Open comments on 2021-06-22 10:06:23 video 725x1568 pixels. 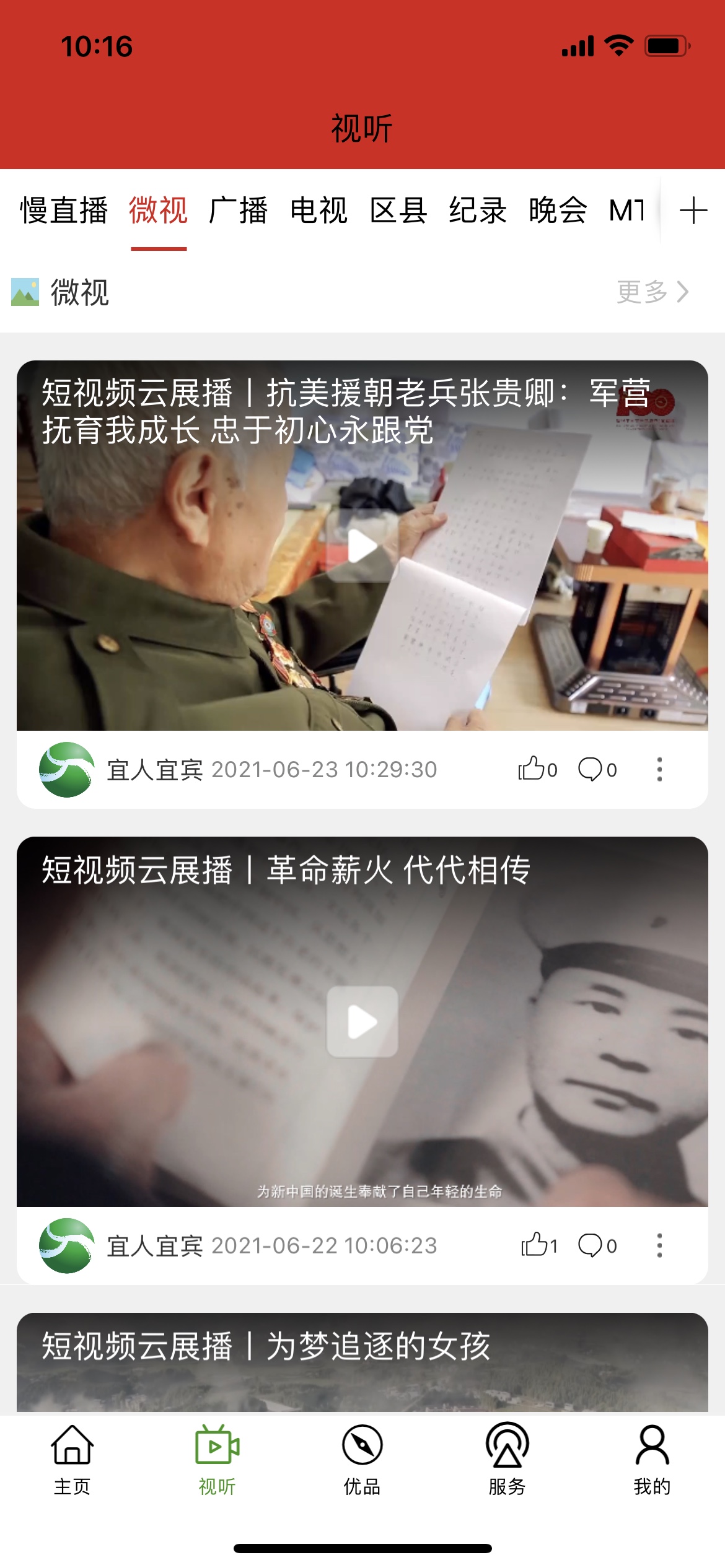pyautogui.click(x=597, y=1245)
